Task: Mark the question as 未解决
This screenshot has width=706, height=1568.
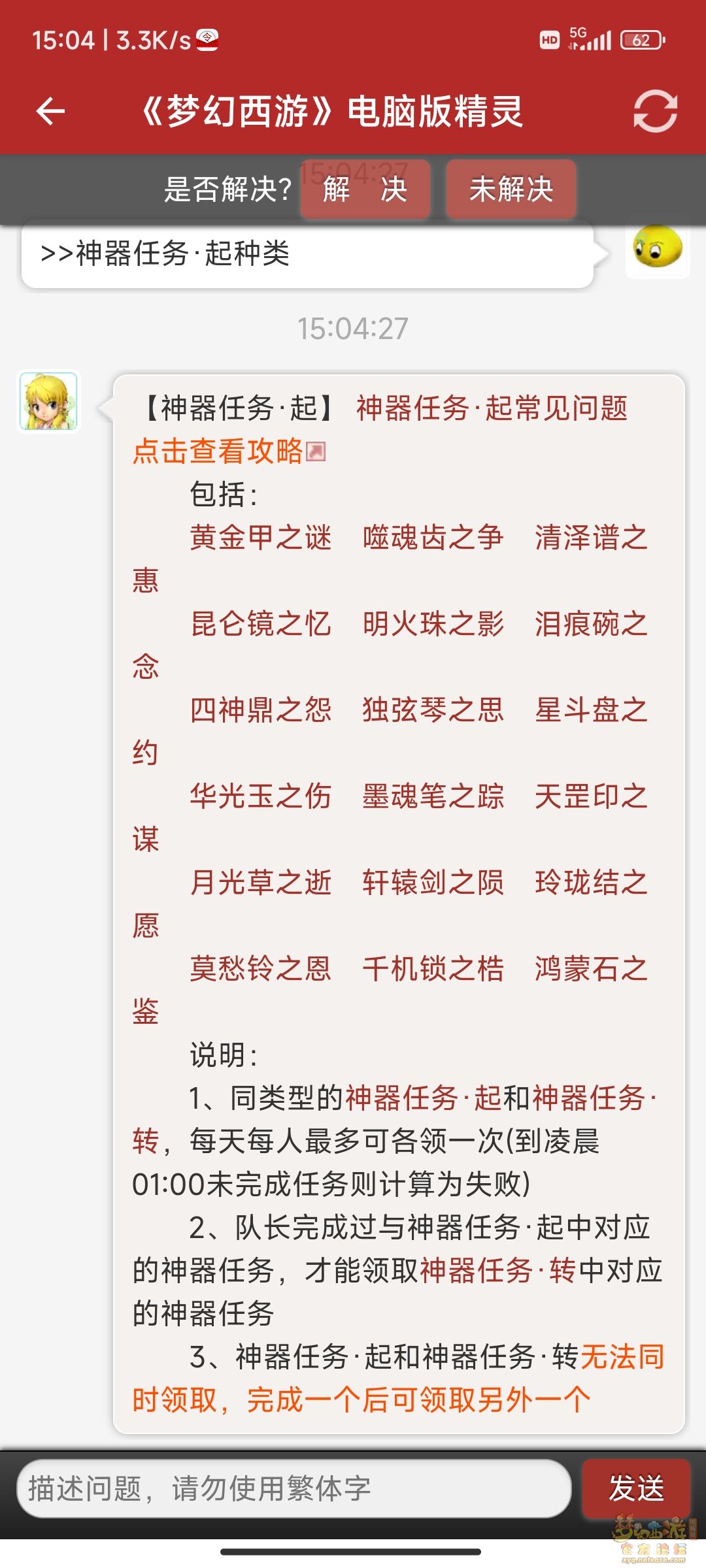Action: tap(511, 189)
